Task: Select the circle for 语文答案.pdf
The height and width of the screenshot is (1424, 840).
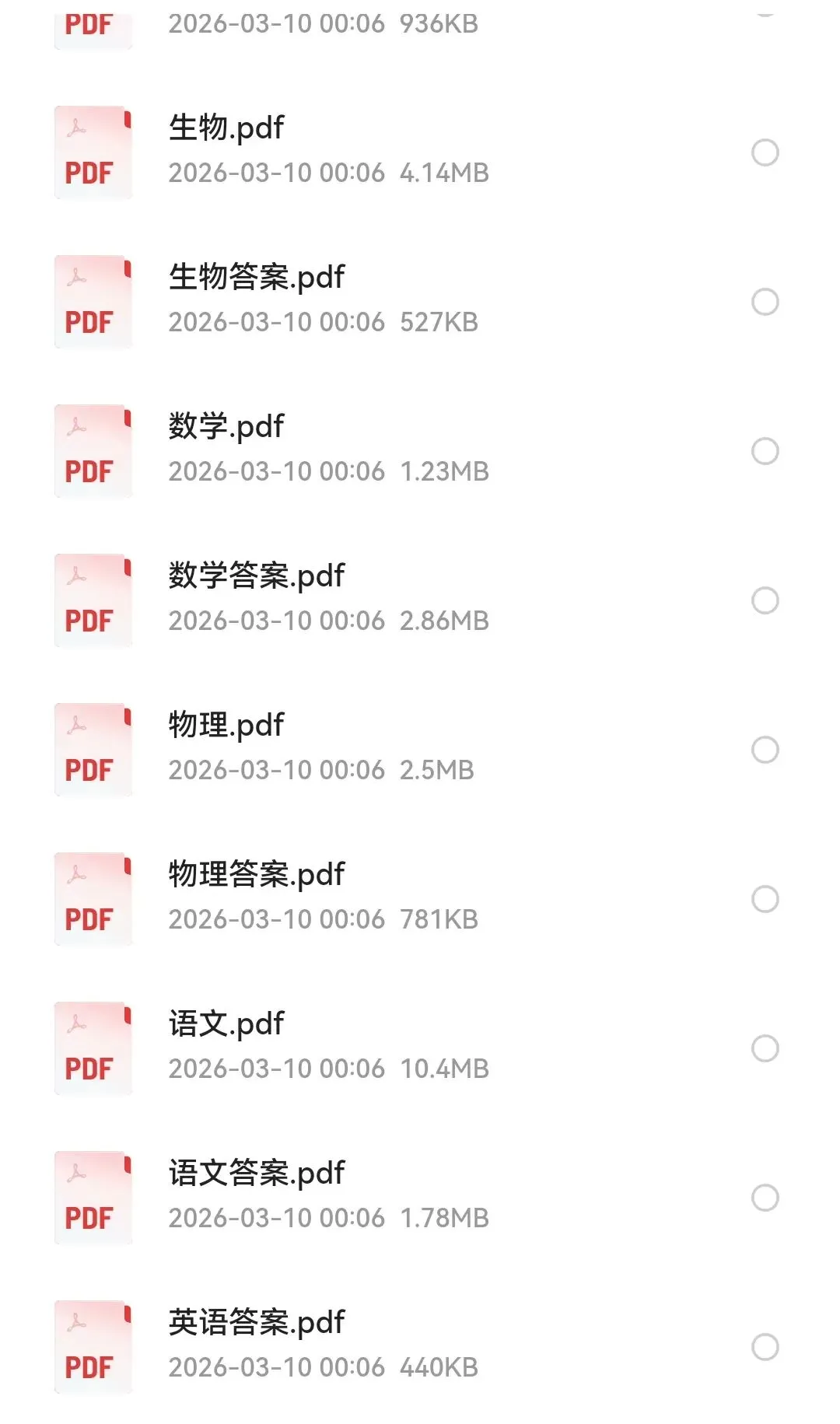Action: click(x=765, y=1198)
